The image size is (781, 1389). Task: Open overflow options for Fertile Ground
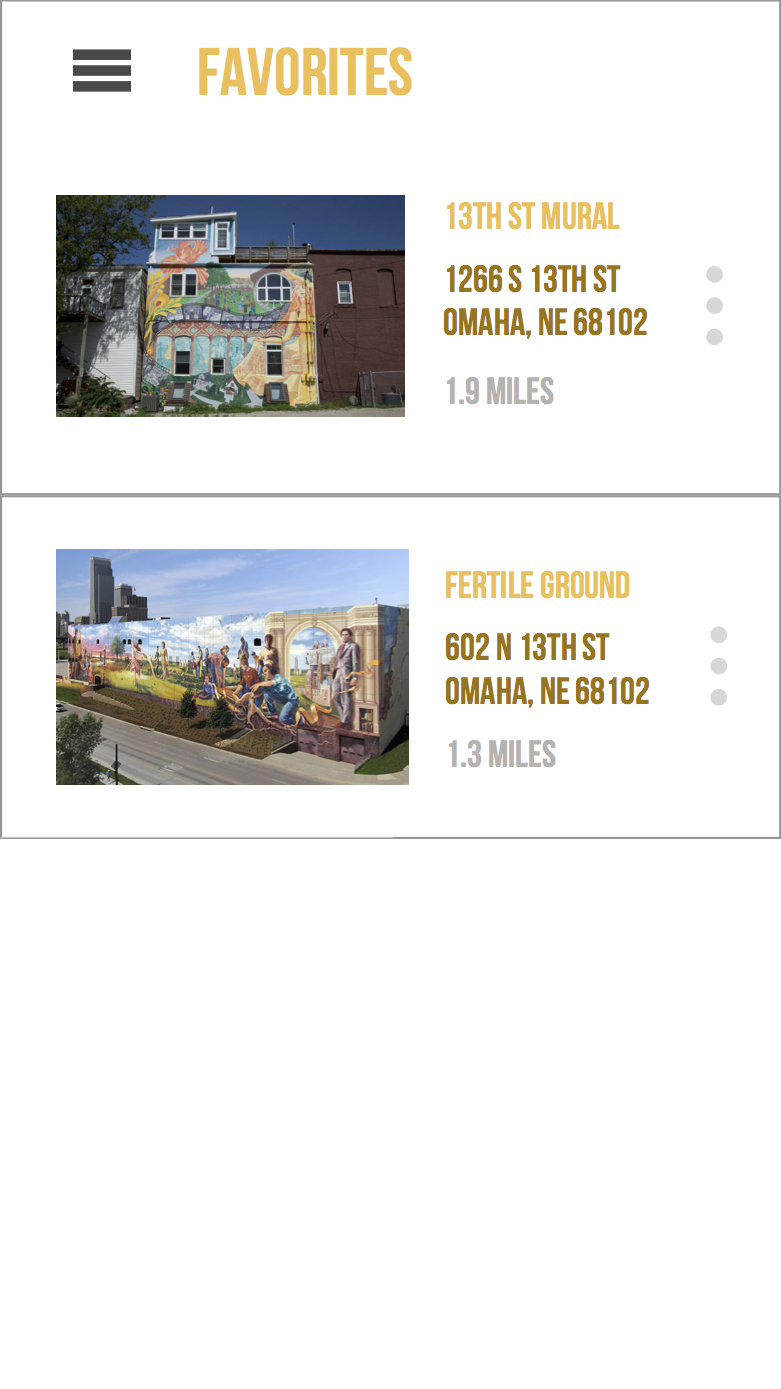pos(718,666)
